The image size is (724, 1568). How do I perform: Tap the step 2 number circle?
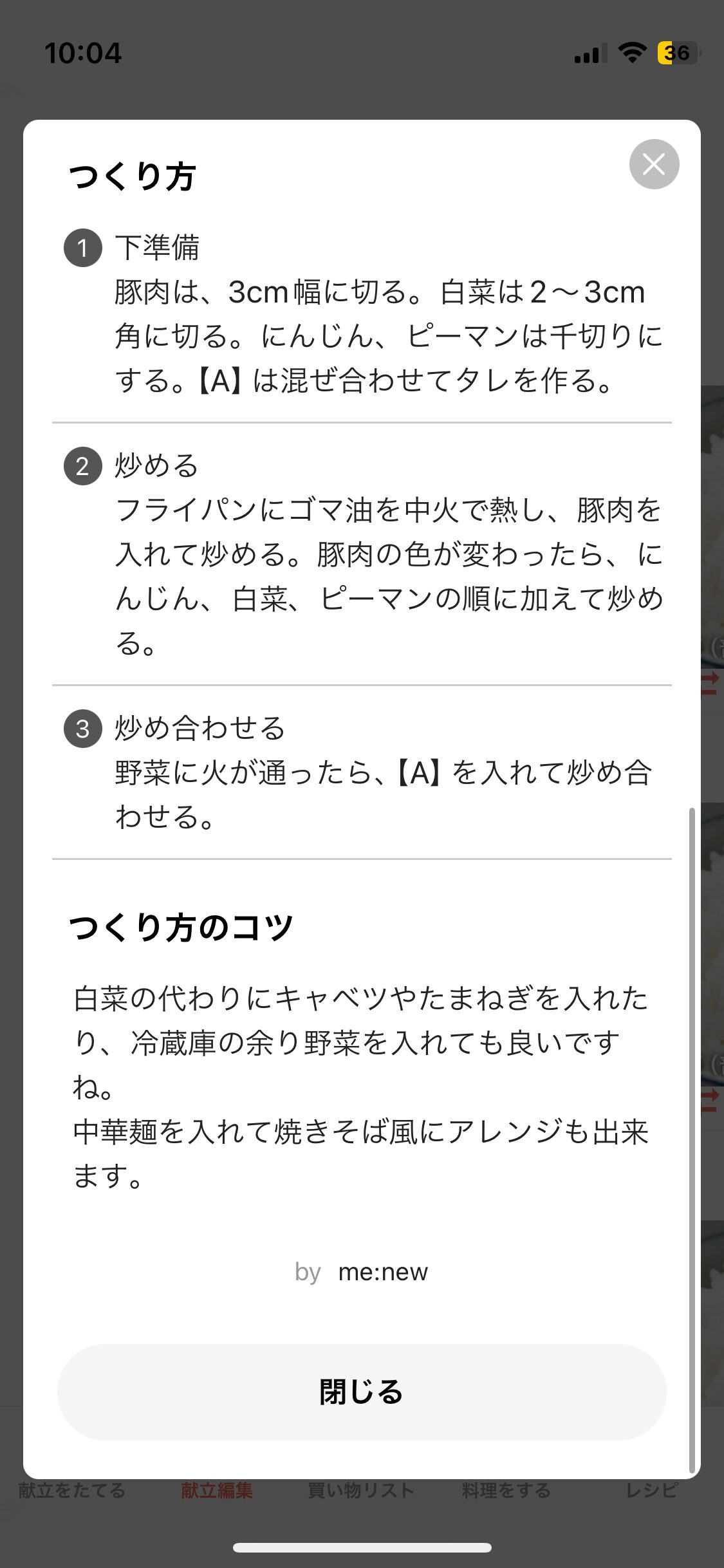tap(82, 467)
